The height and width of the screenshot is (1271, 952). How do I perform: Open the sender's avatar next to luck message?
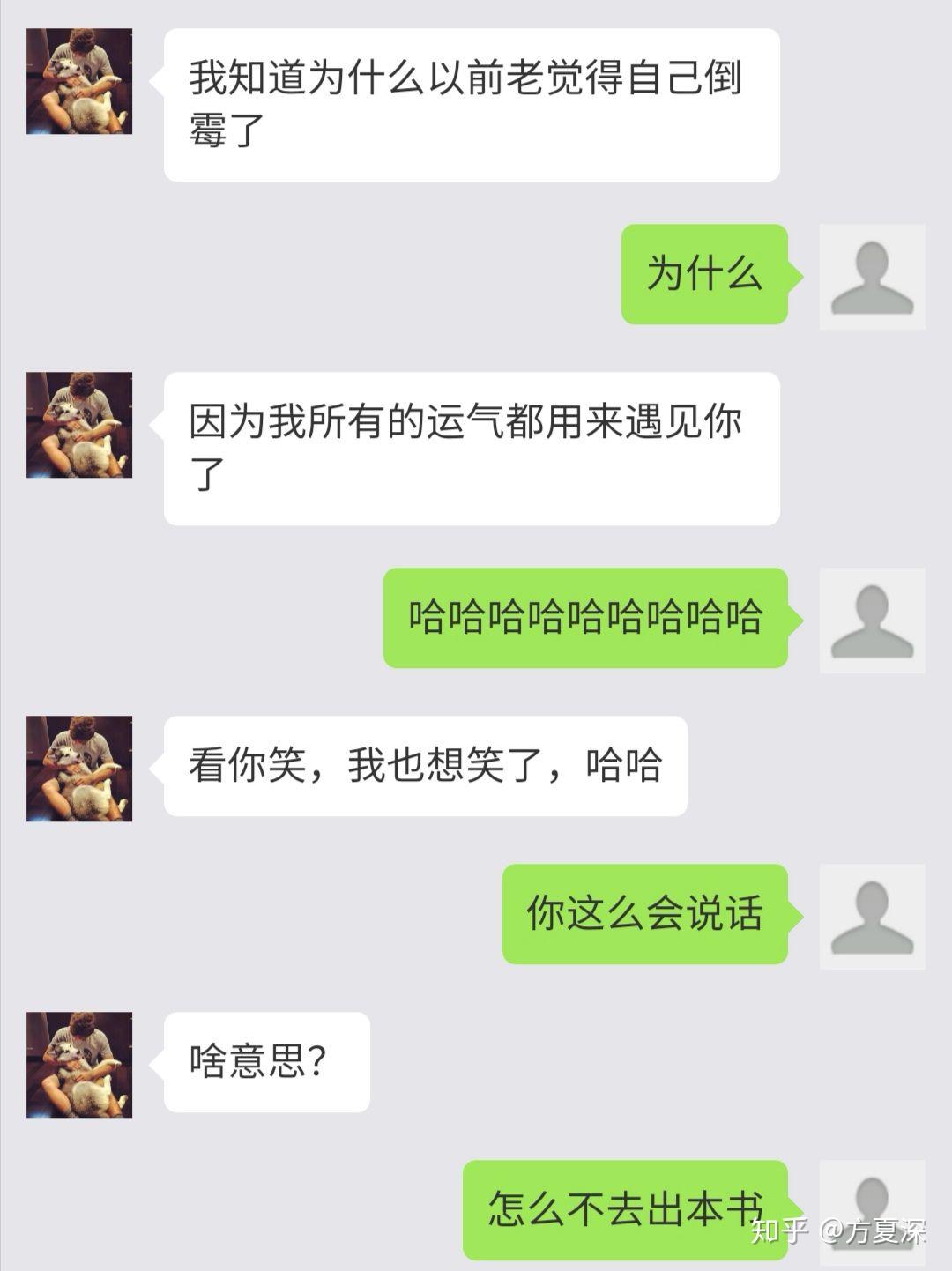tap(79, 423)
